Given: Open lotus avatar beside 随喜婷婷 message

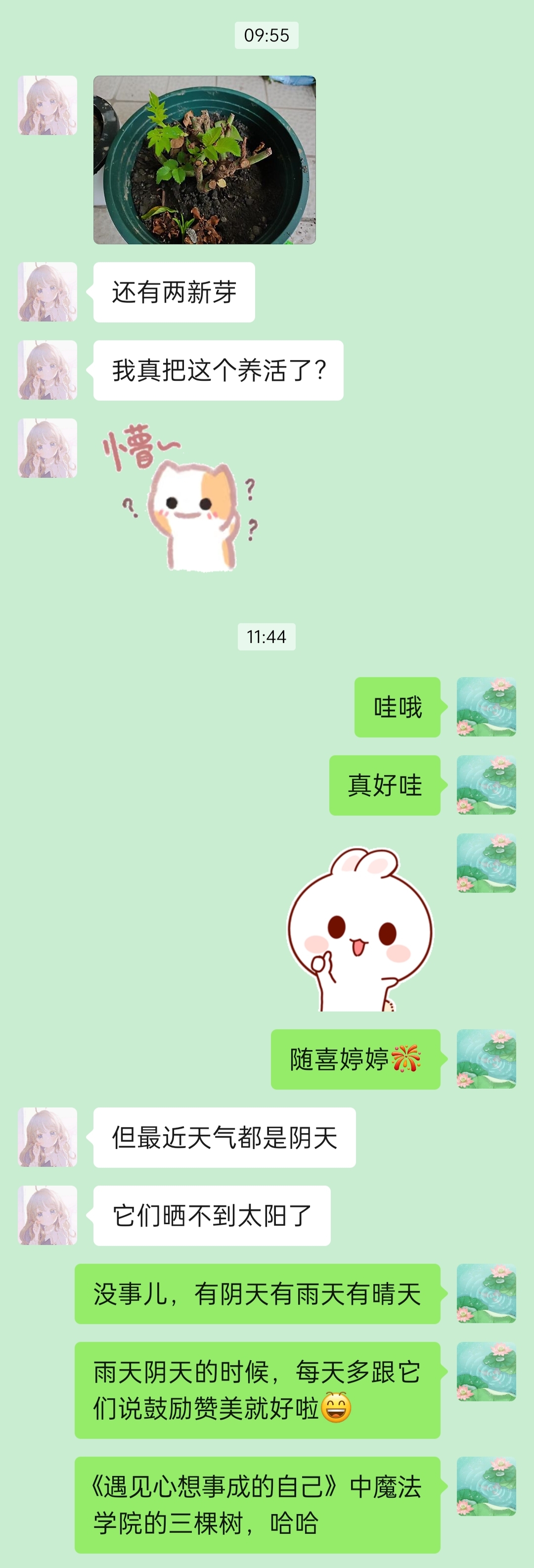Looking at the screenshot, I should click(486, 1059).
